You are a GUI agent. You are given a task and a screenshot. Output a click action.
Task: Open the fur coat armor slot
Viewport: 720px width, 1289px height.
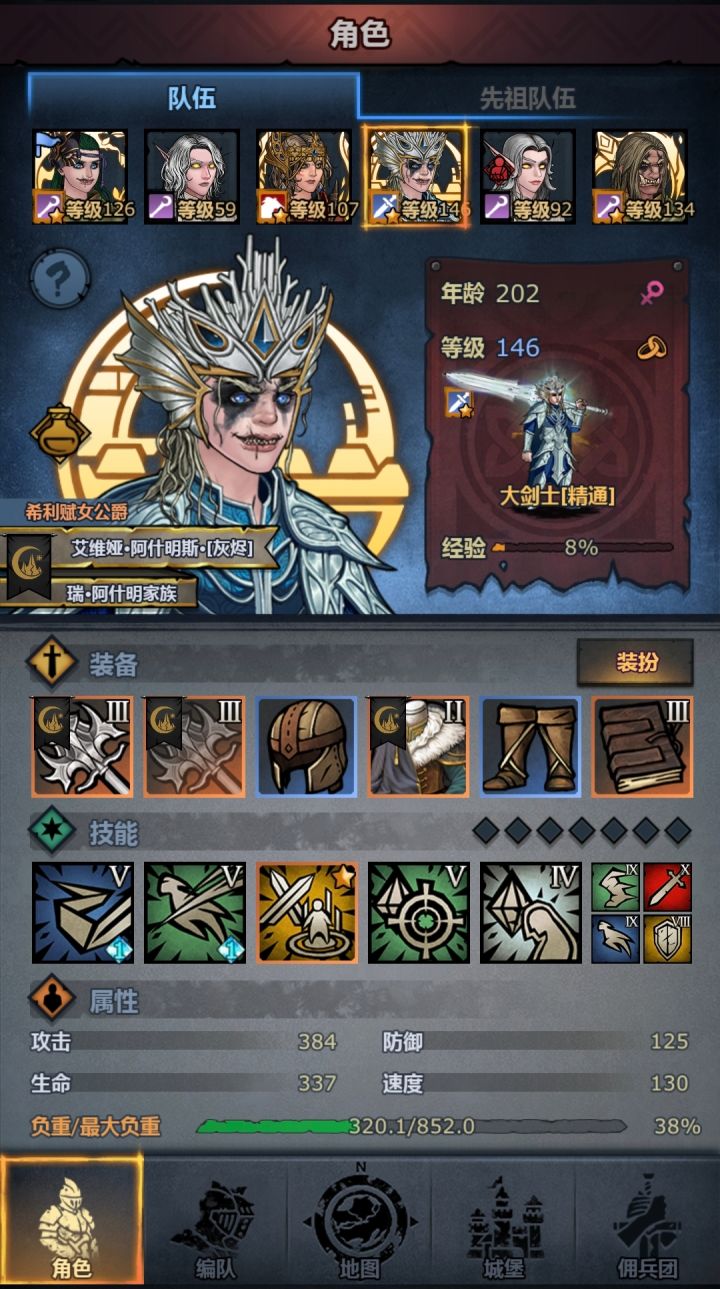[x=418, y=747]
